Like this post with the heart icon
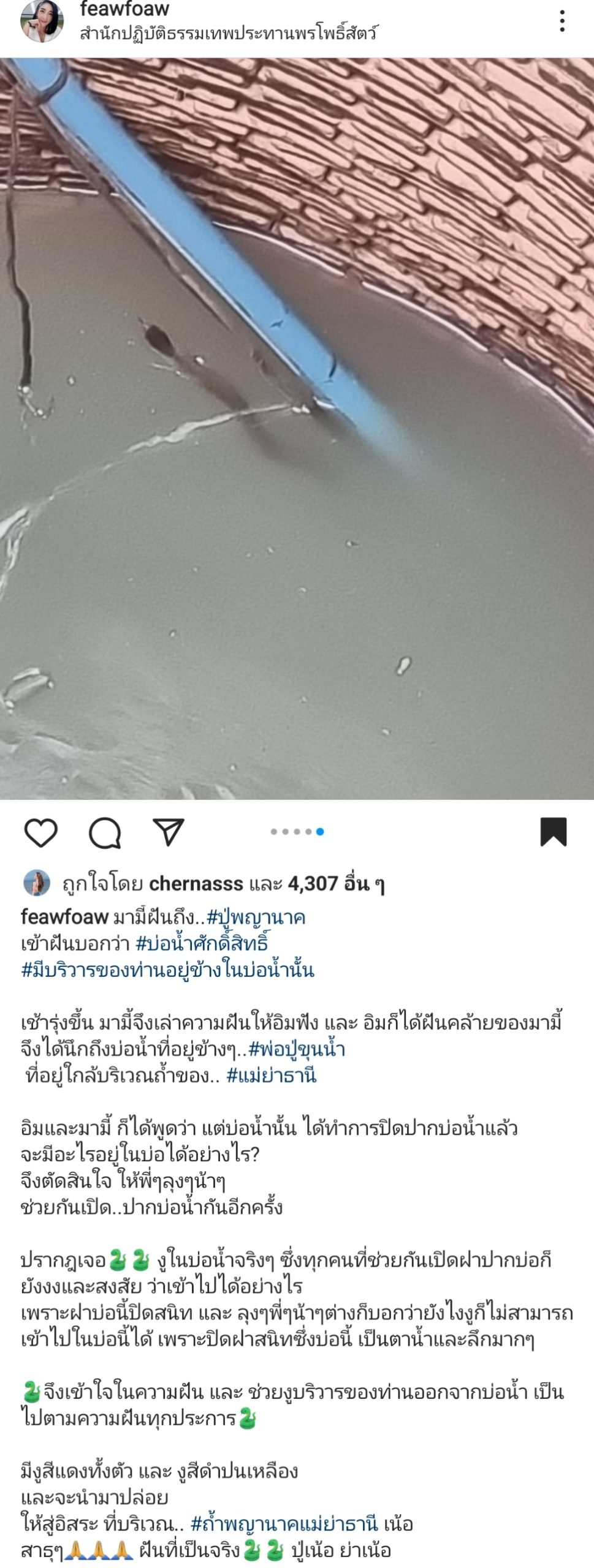Viewport: 594px width, 1568px height. pos(40,832)
